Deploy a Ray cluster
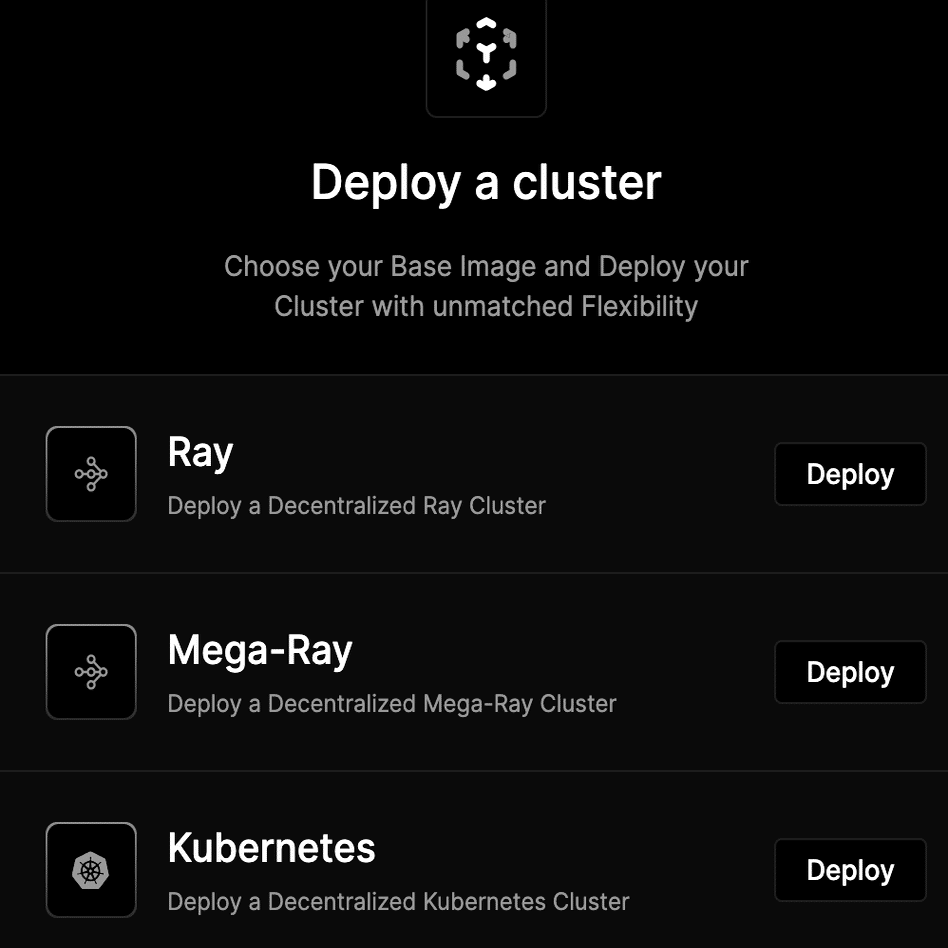 [x=850, y=474]
